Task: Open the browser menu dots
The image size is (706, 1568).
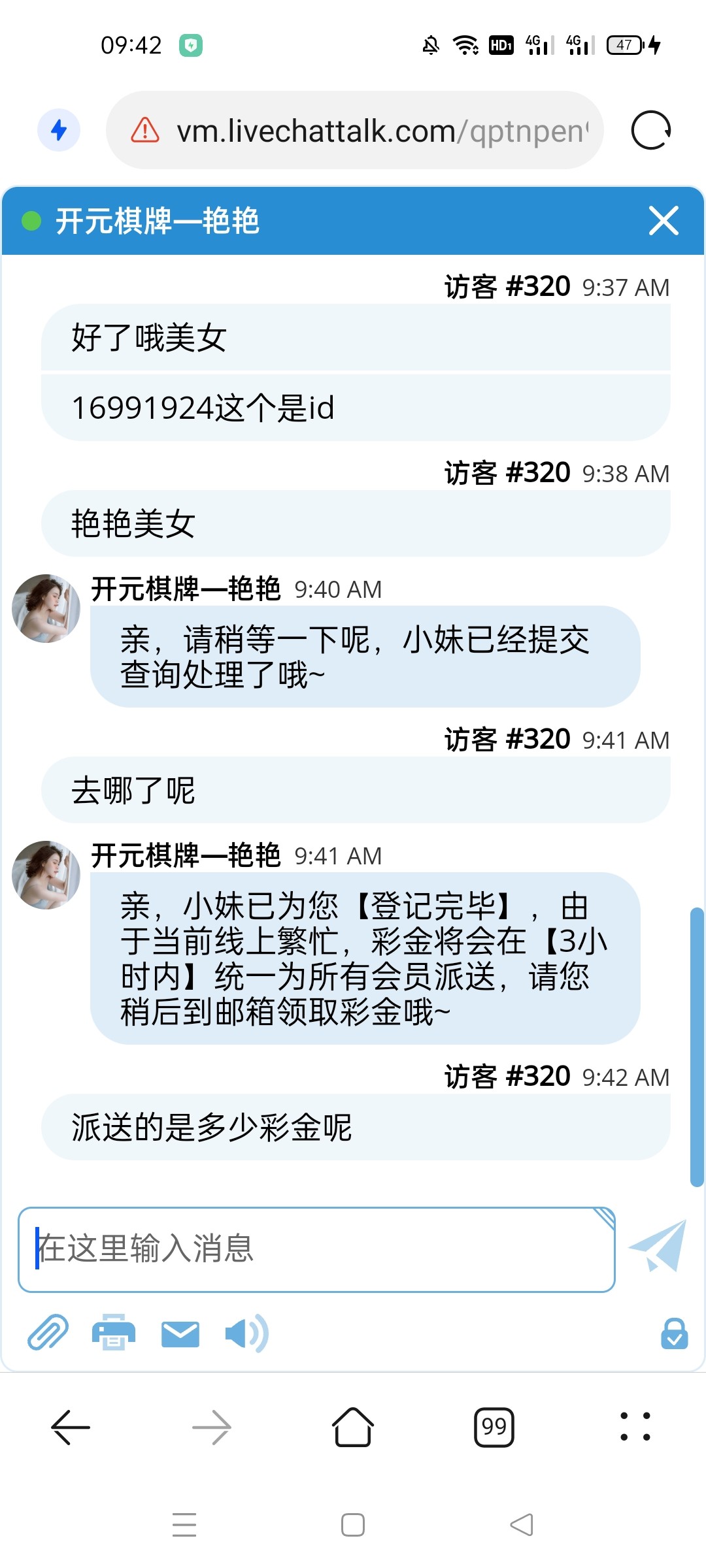Action: (x=635, y=1427)
